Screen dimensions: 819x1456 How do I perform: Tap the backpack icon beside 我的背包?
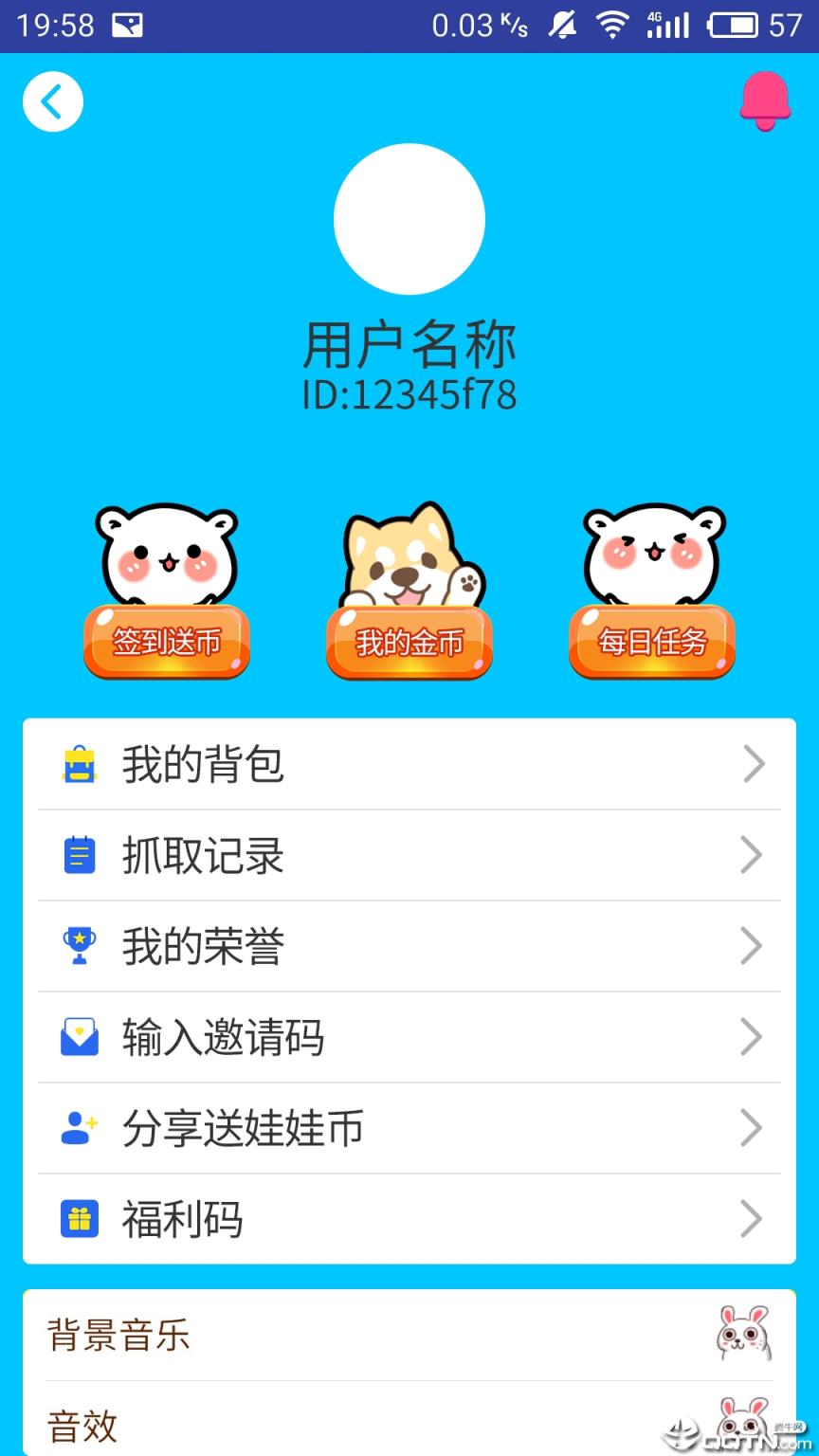click(x=82, y=764)
